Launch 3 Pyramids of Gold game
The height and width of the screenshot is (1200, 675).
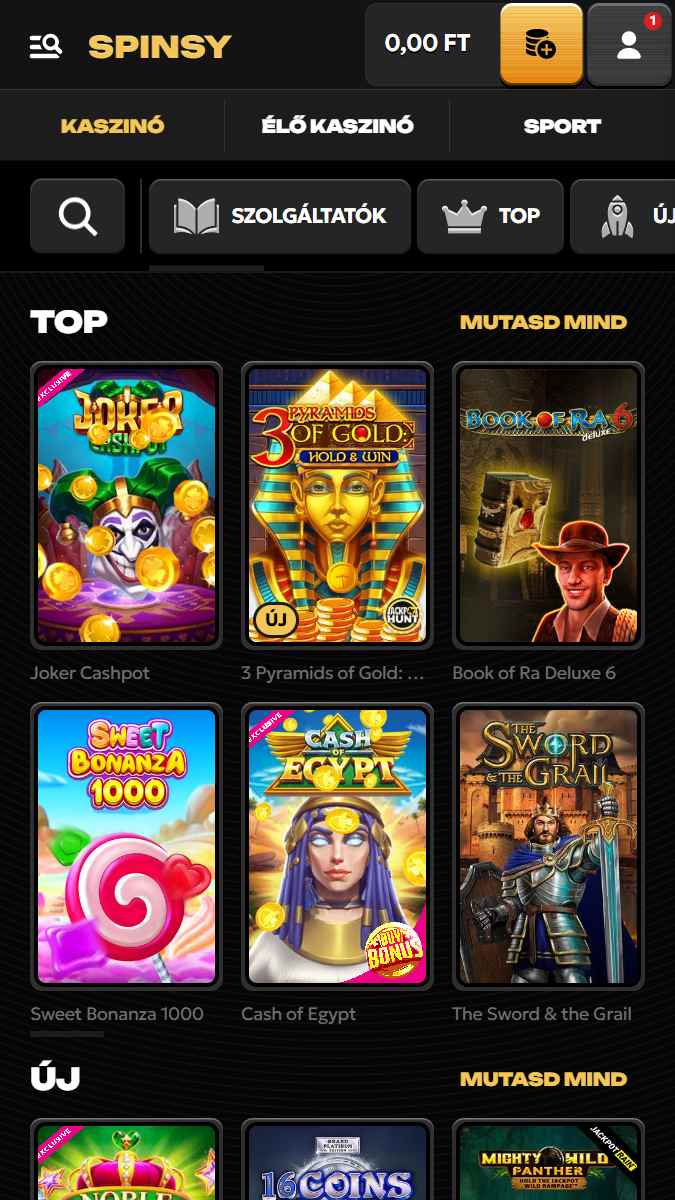tap(337, 505)
